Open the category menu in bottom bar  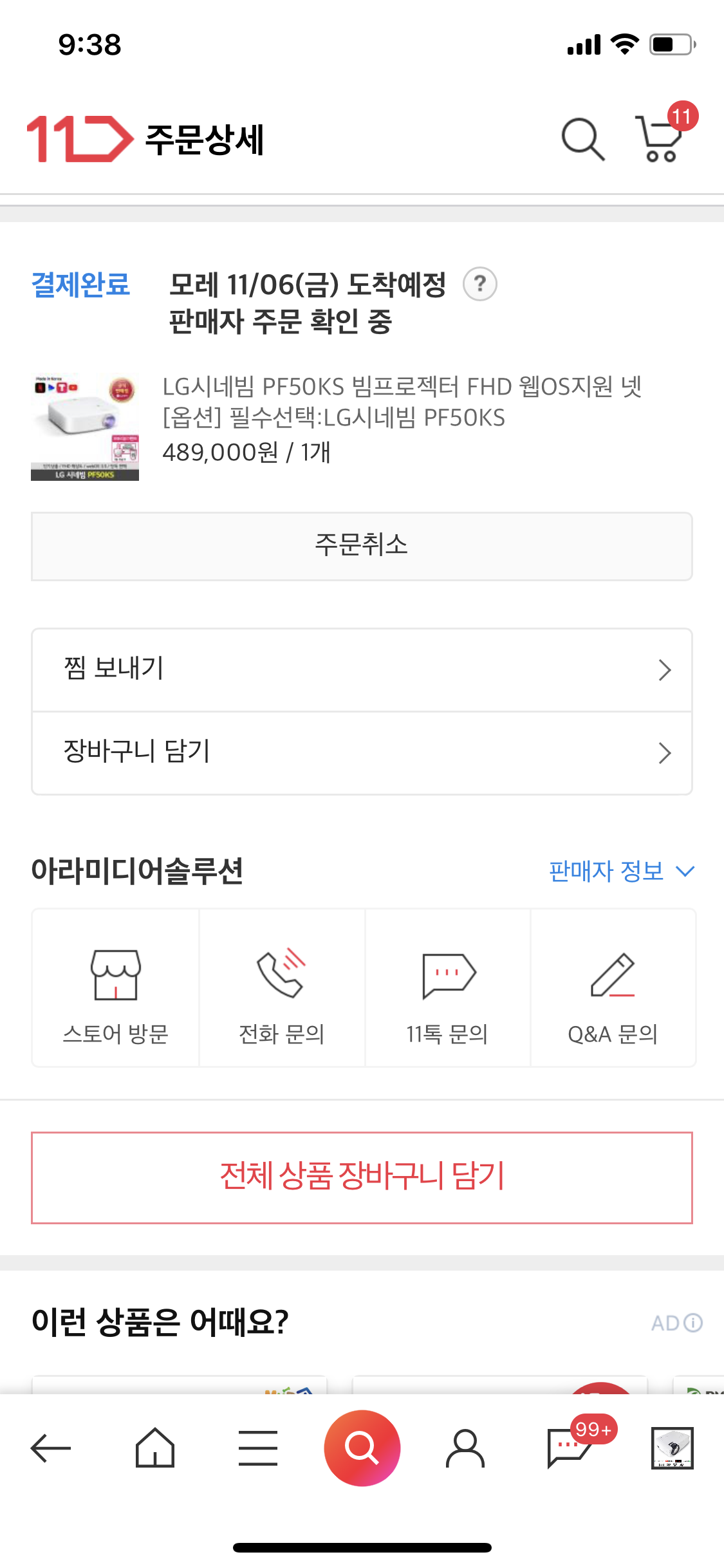tap(258, 1448)
